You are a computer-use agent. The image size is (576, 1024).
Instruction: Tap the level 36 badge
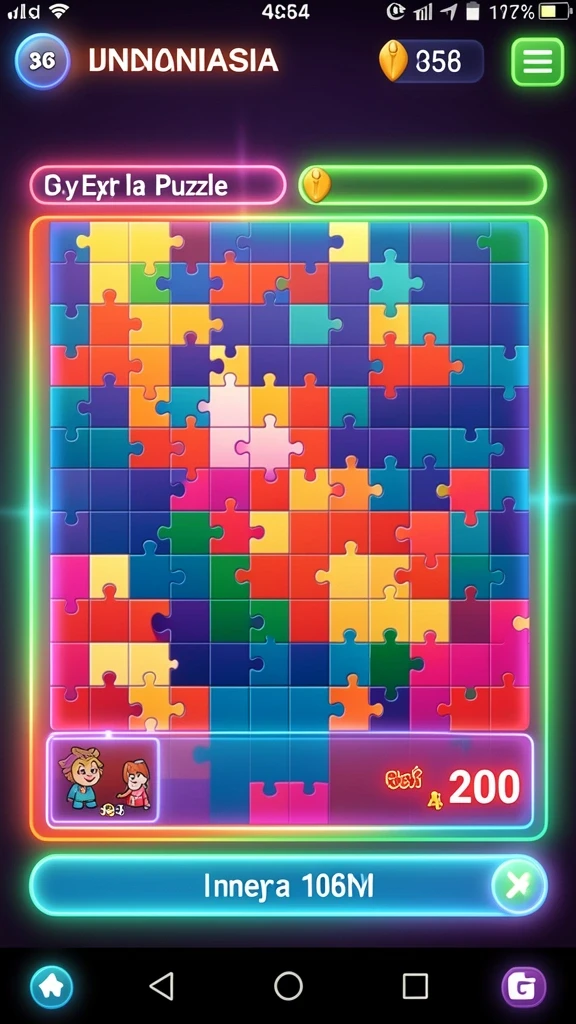tap(42, 61)
